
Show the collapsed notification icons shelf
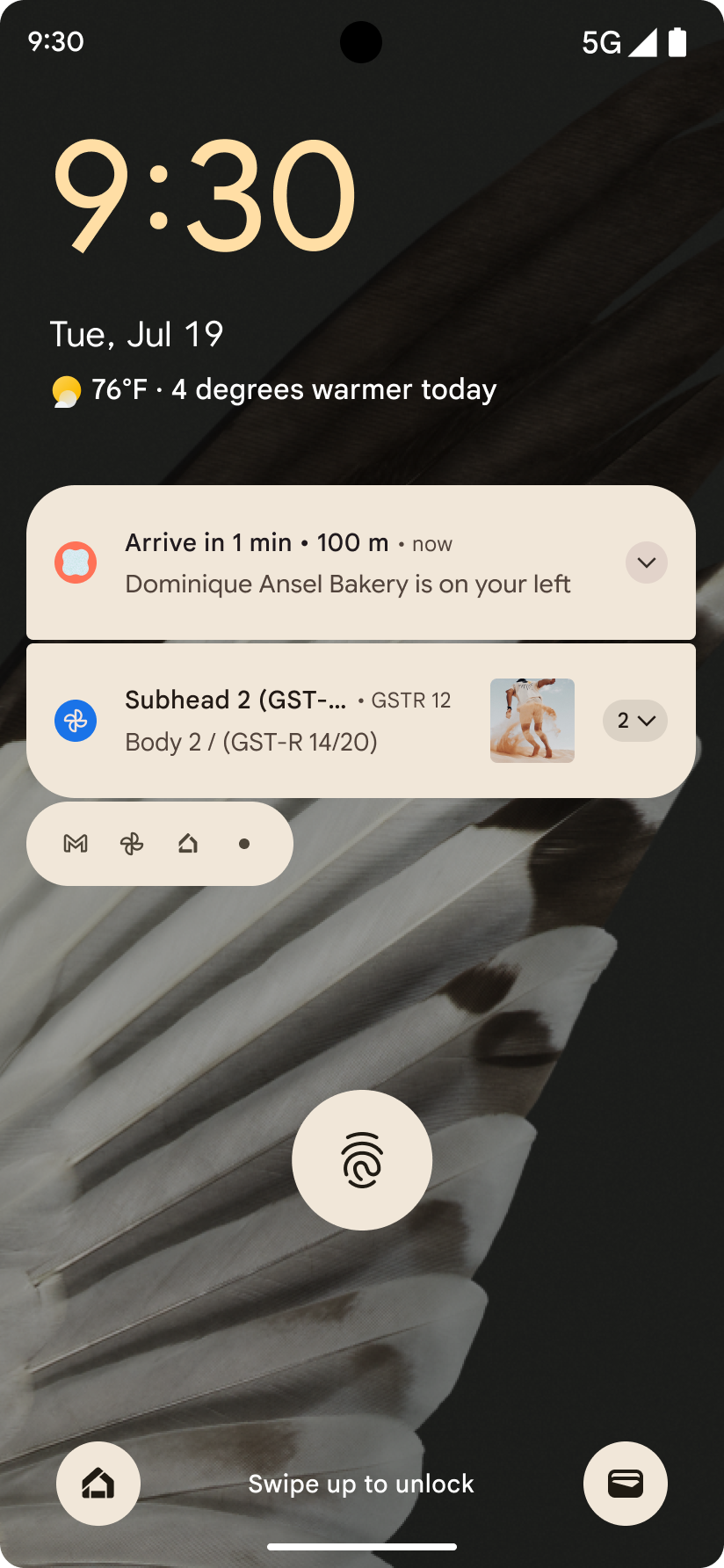(160, 844)
